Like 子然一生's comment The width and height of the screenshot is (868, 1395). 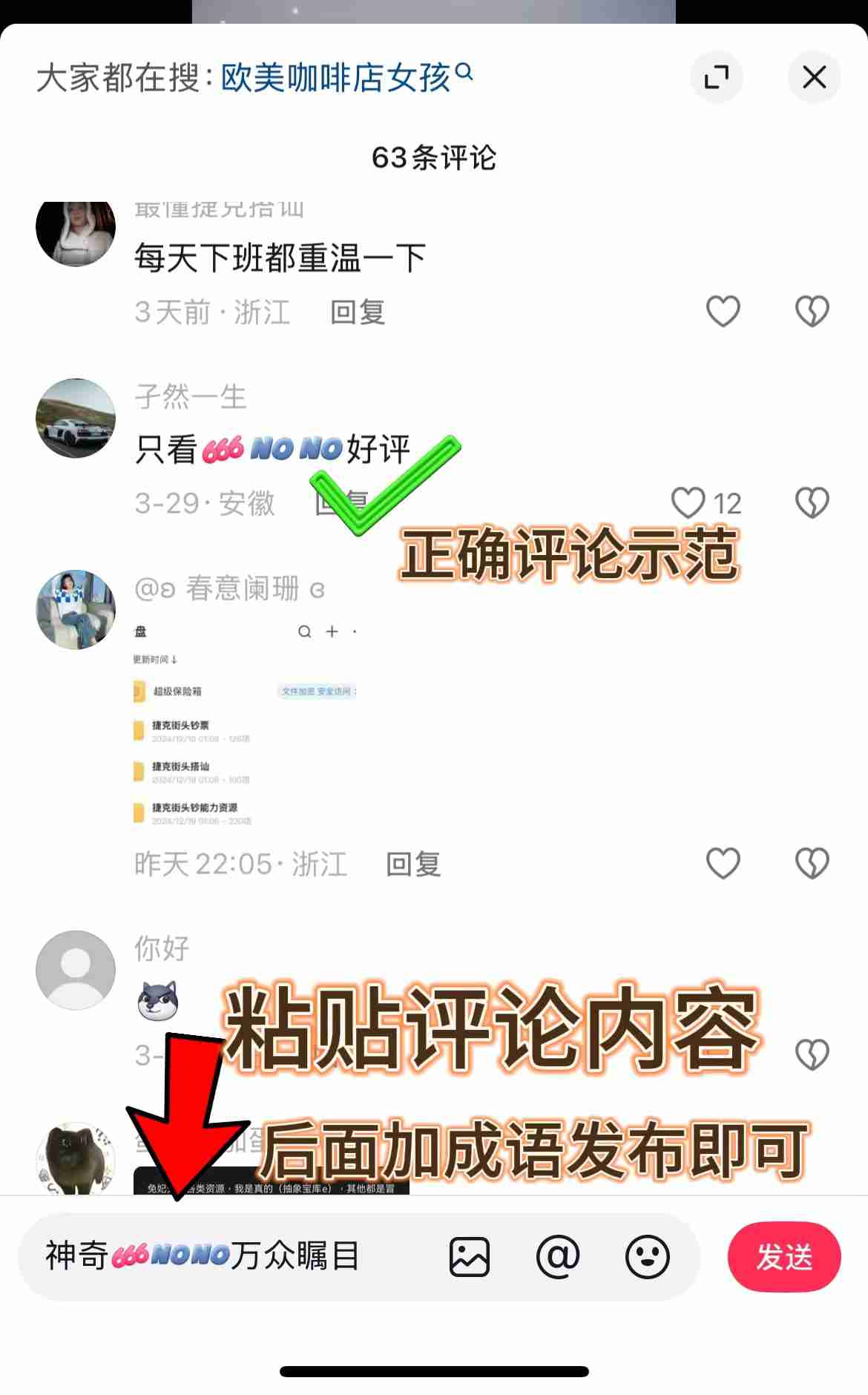(x=688, y=503)
